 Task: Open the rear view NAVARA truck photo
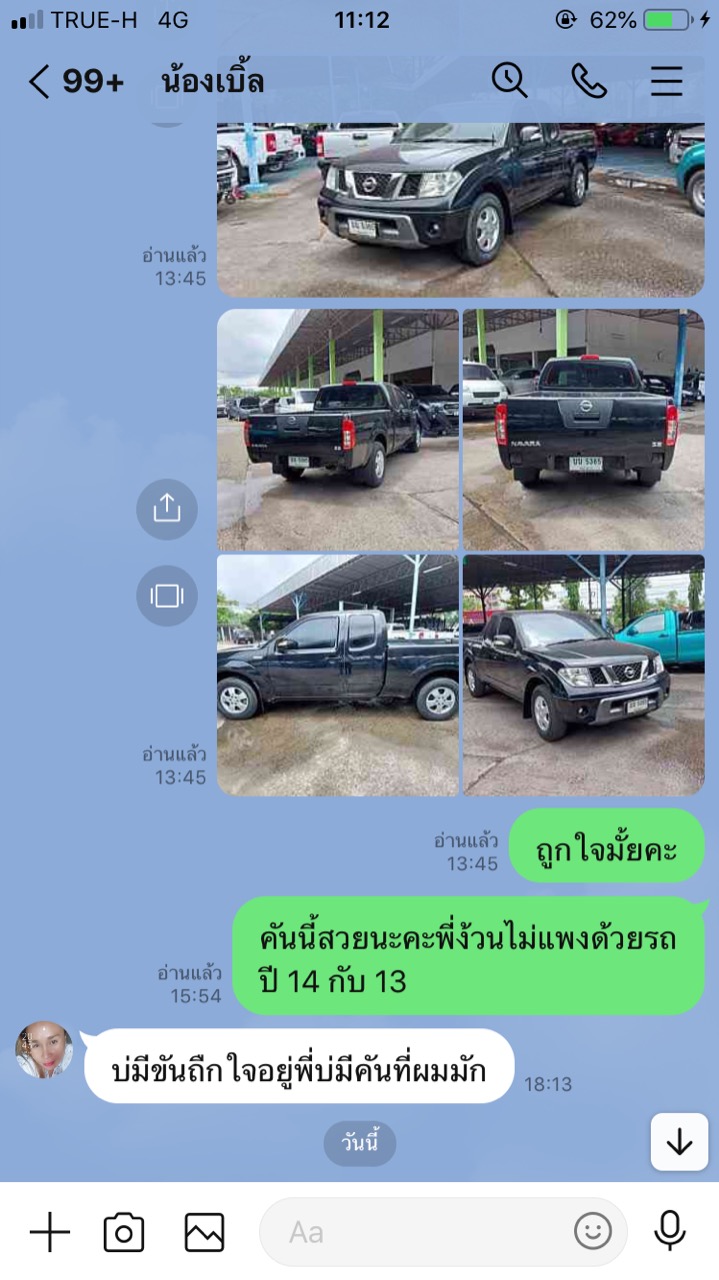(x=583, y=429)
